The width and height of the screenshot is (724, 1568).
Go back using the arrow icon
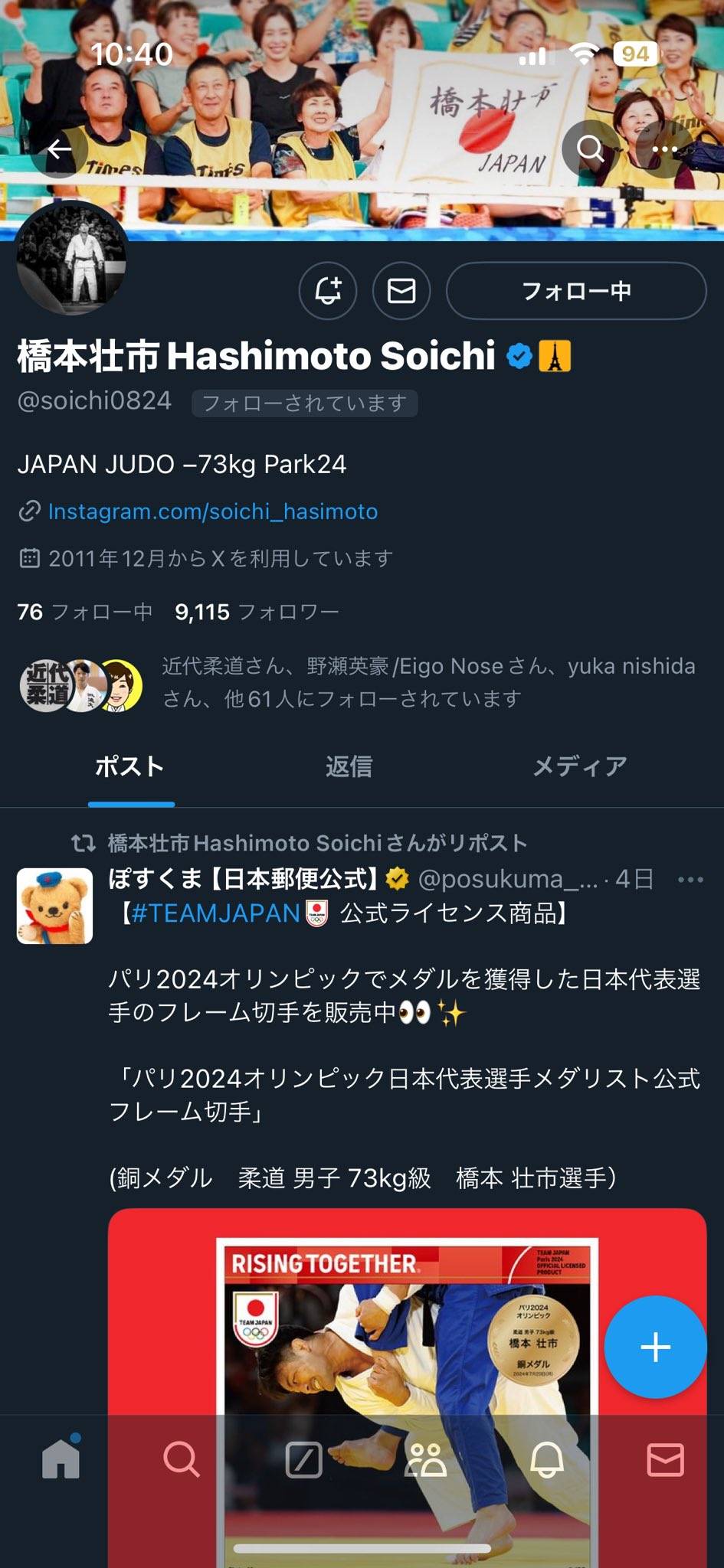[x=59, y=149]
